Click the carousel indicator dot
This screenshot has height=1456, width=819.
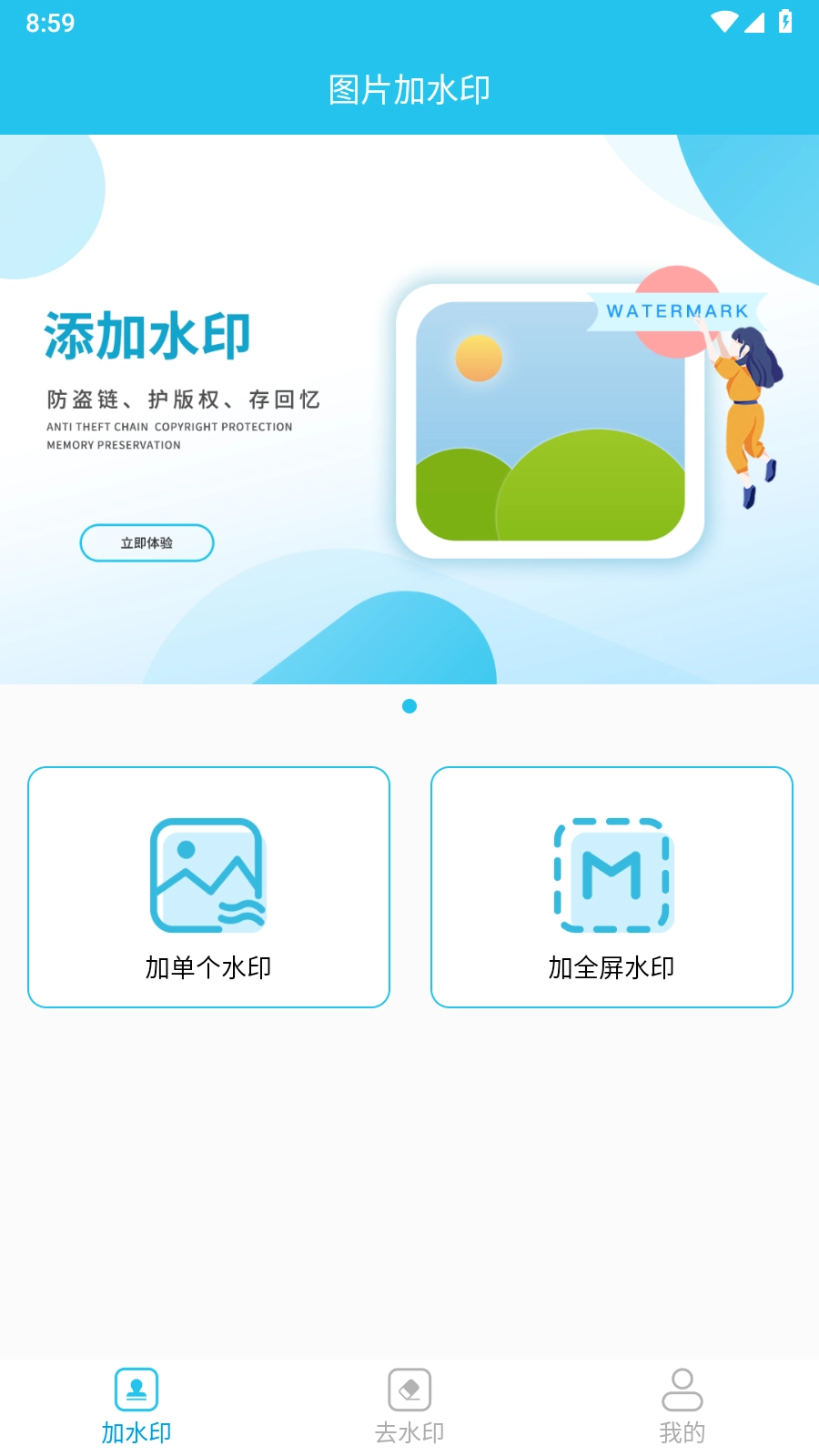pyautogui.click(x=409, y=706)
